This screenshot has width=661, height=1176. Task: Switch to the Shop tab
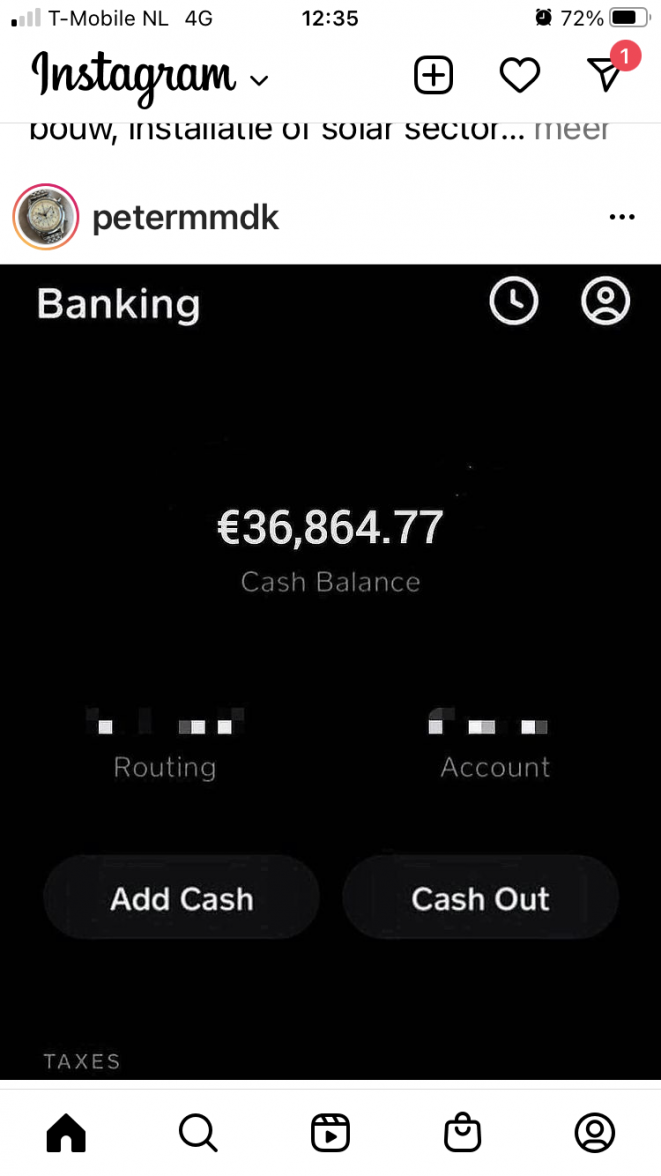pyautogui.click(x=462, y=1133)
